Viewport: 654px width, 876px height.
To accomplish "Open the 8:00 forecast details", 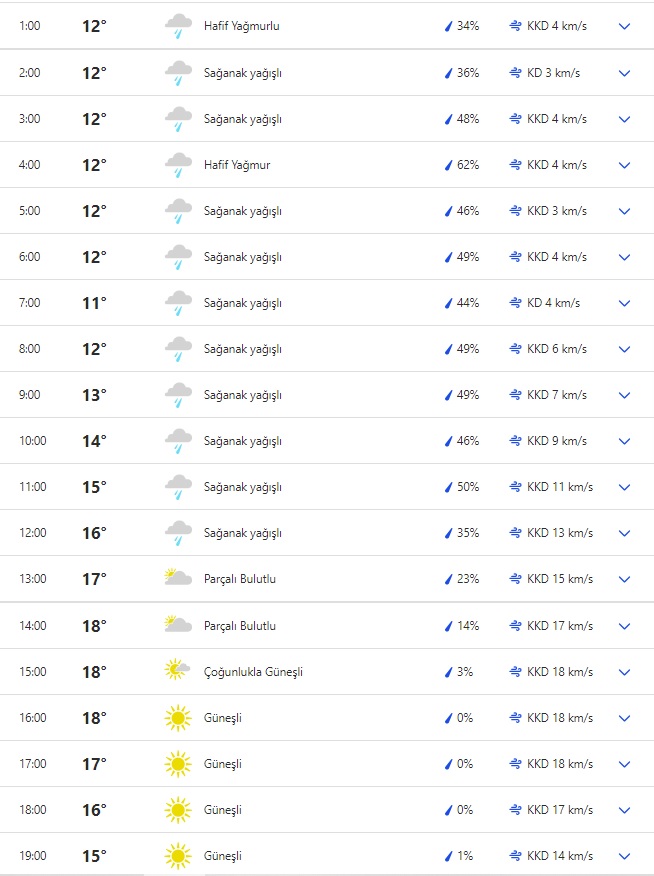I will [x=625, y=349].
